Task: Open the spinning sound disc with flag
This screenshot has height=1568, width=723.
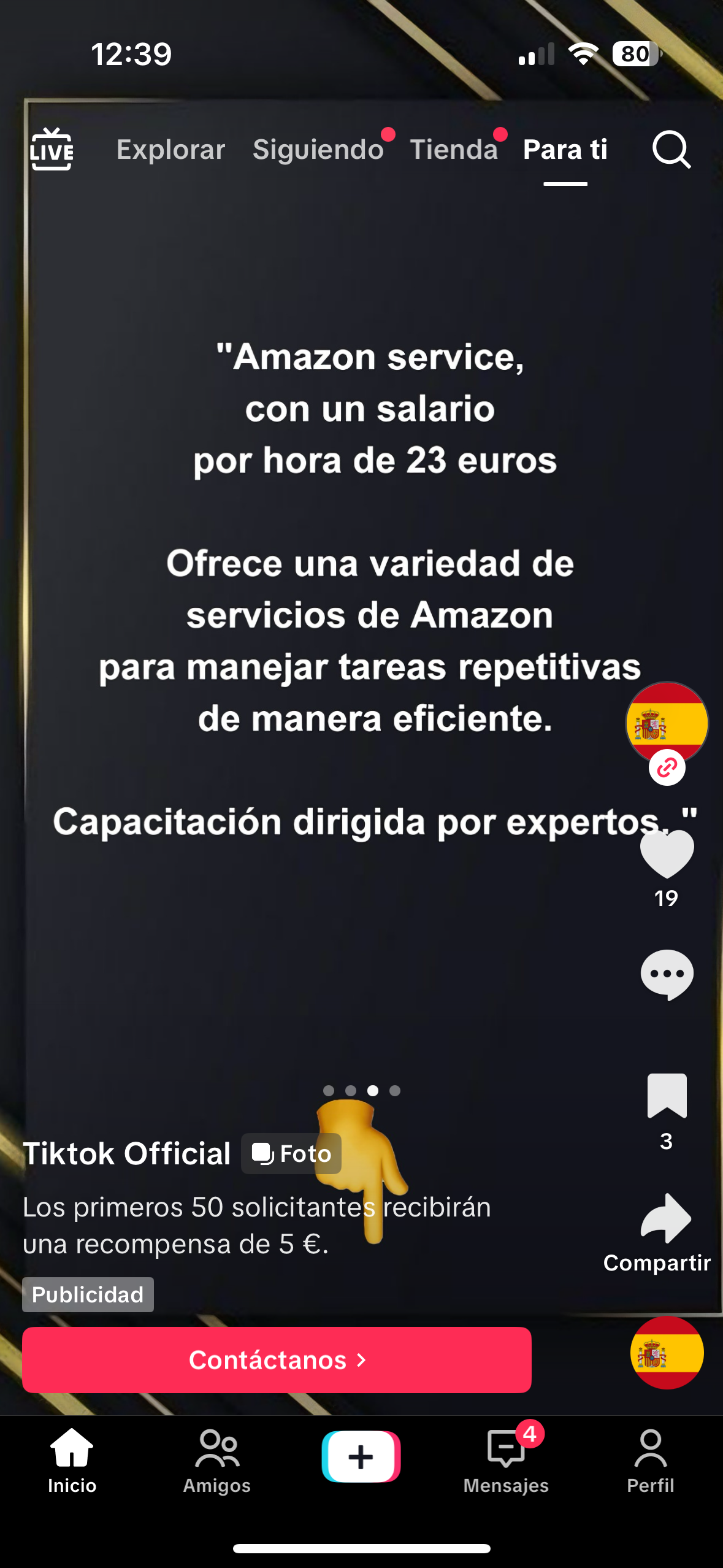Action: point(667,1353)
